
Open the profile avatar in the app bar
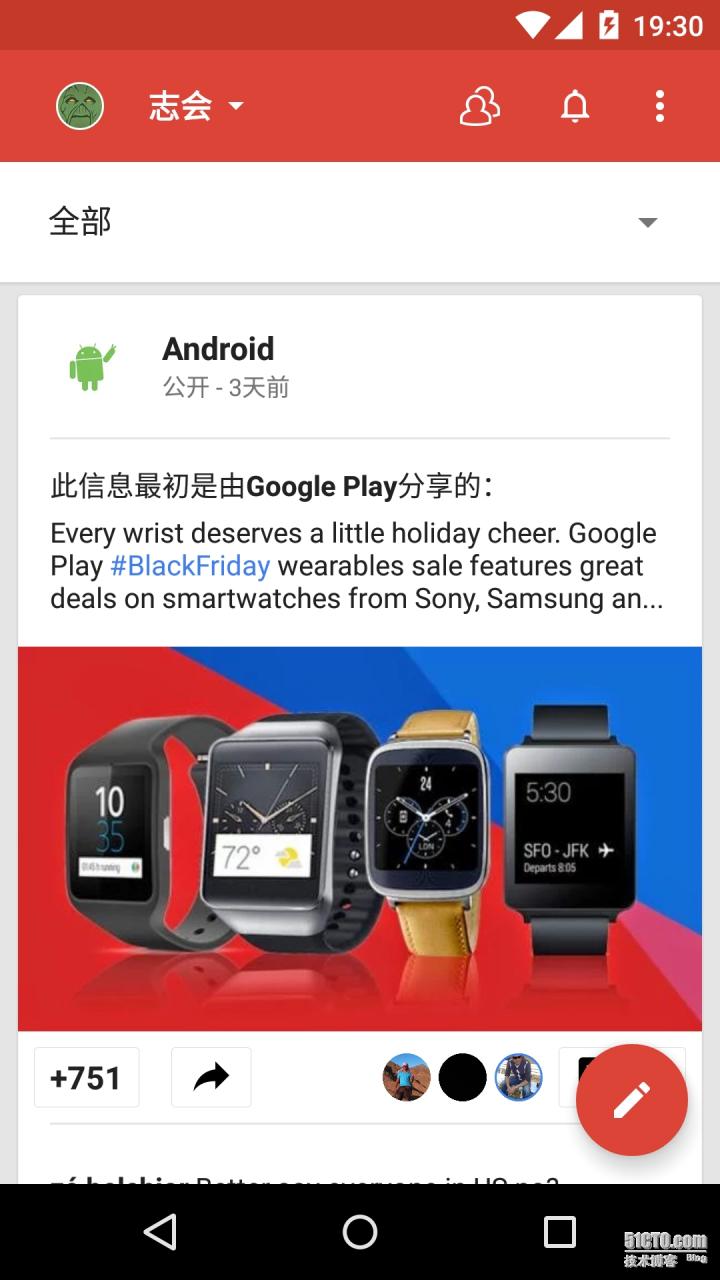tap(80, 106)
